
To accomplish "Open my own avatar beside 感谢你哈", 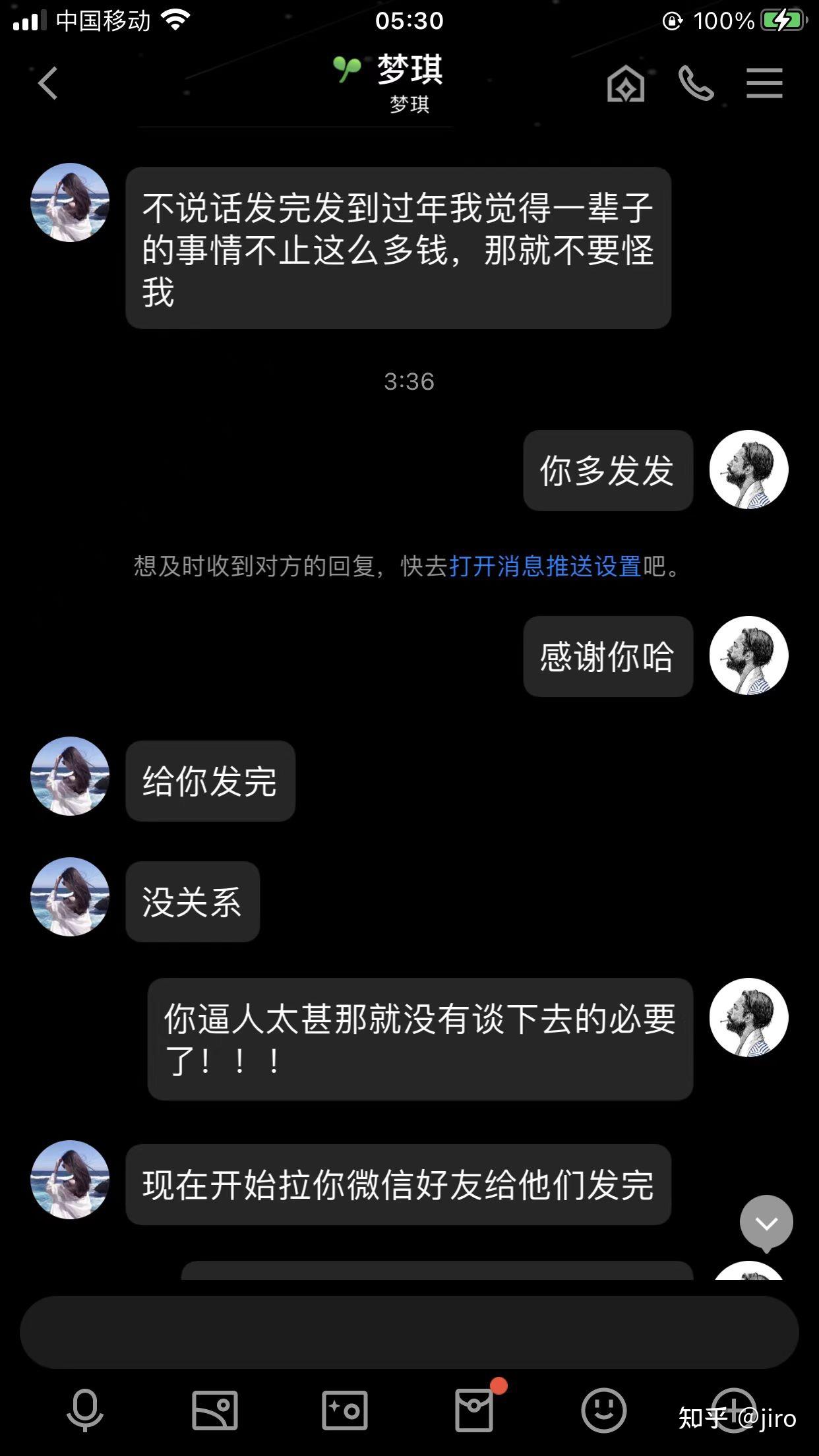I will (748, 655).
